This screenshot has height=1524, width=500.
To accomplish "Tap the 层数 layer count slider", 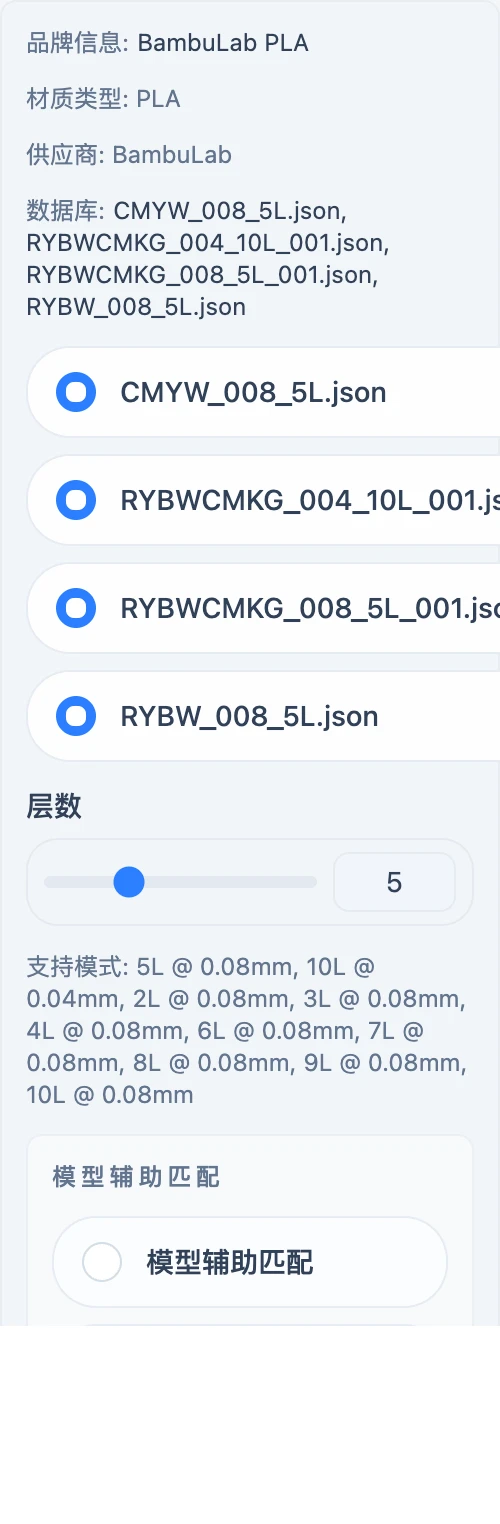I will 180,882.
